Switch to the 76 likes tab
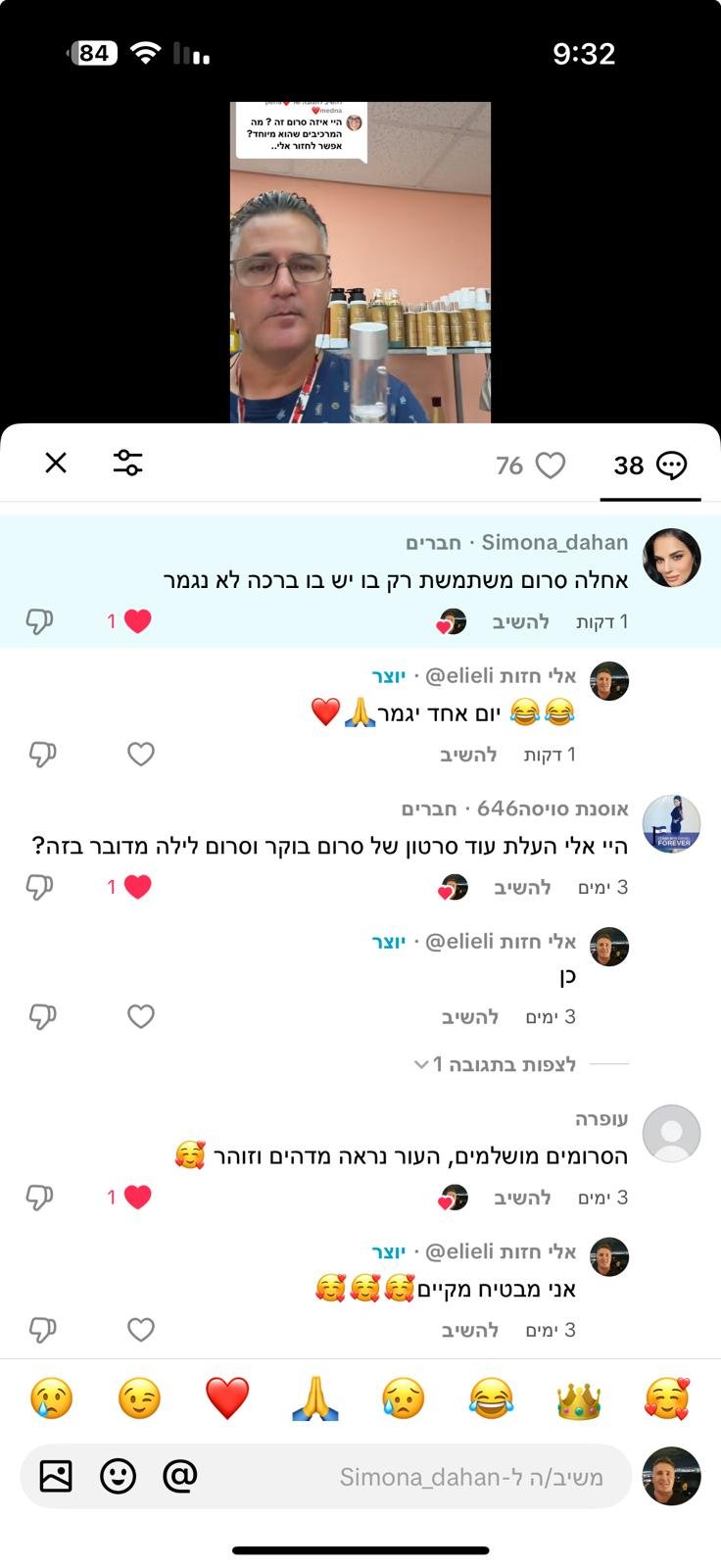Image resolution: width=721 pixels, height=1568 pixels. (x=531, y=465)
